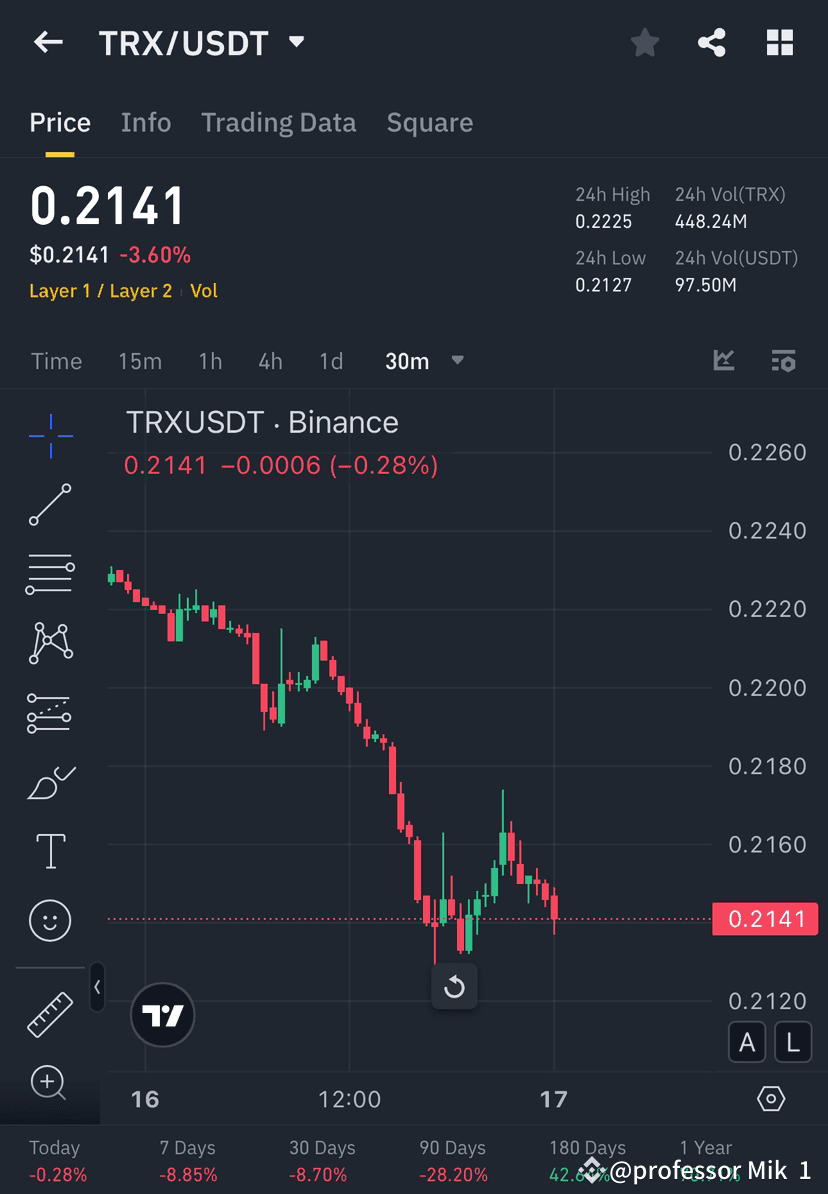828x1194 pixels.
Task: Open the Square tab
Action: pyautogui.click(x=429, y=122)
